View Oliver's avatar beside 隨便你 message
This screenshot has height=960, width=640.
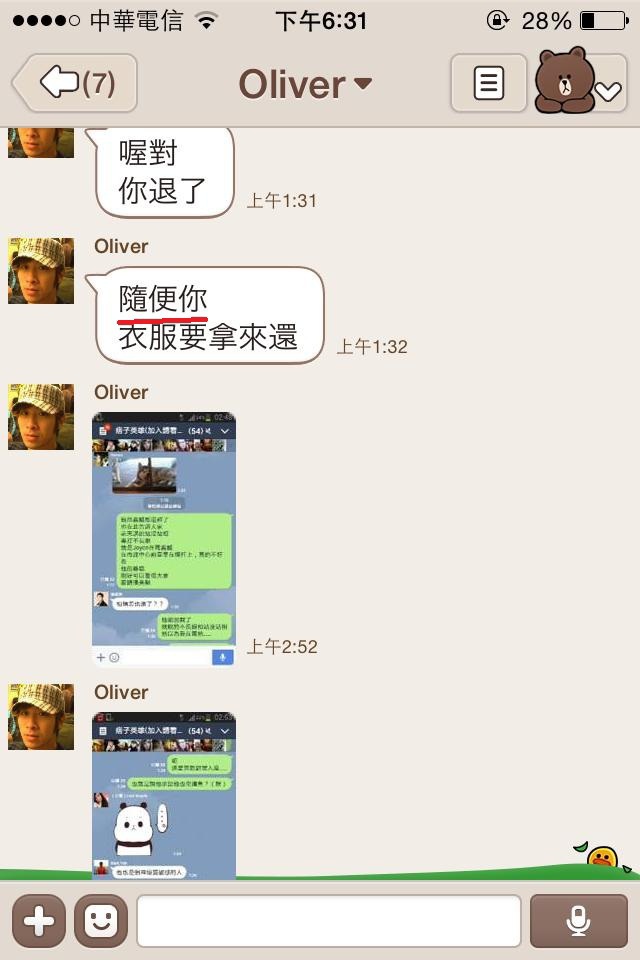click(x=41, y=271)
